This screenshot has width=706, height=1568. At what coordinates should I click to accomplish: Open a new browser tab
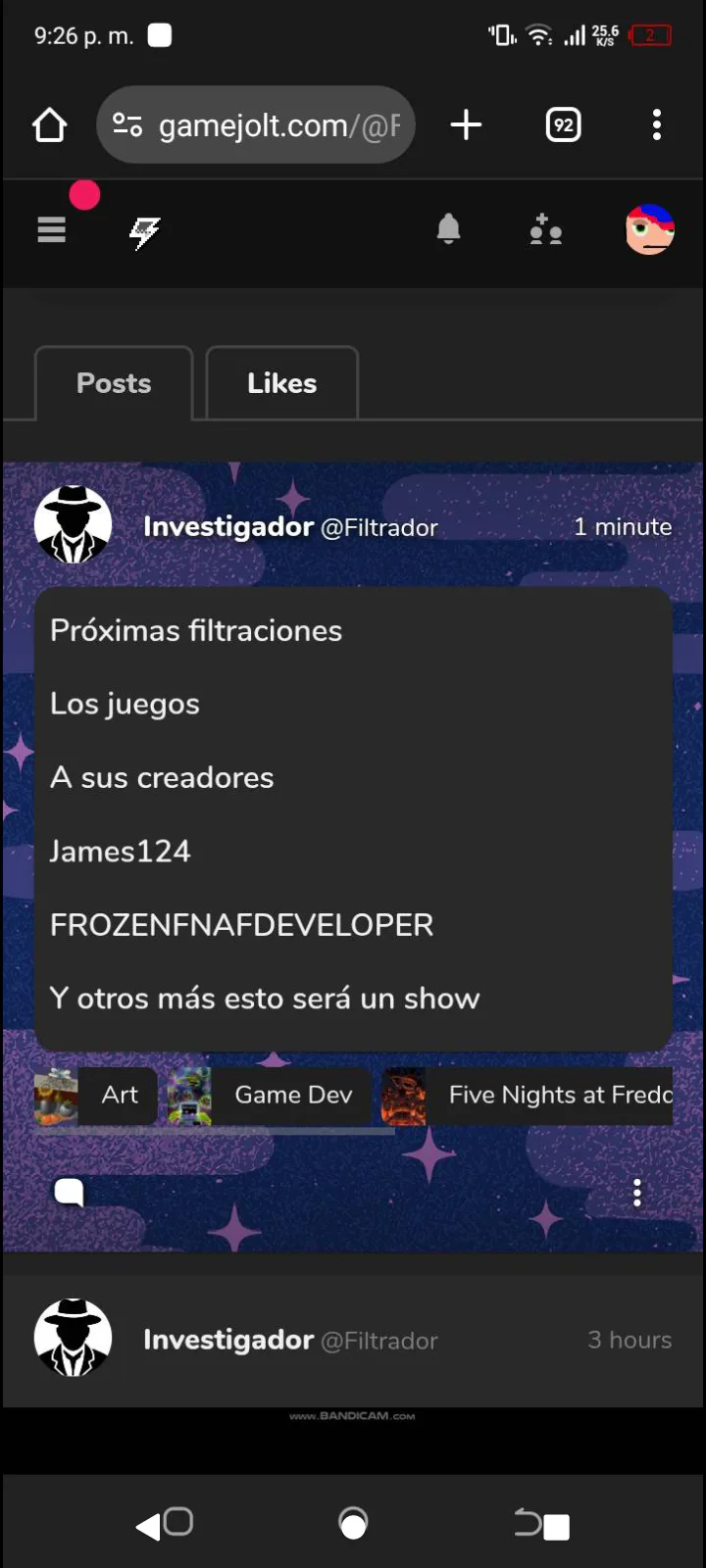[x=466, y=124]
